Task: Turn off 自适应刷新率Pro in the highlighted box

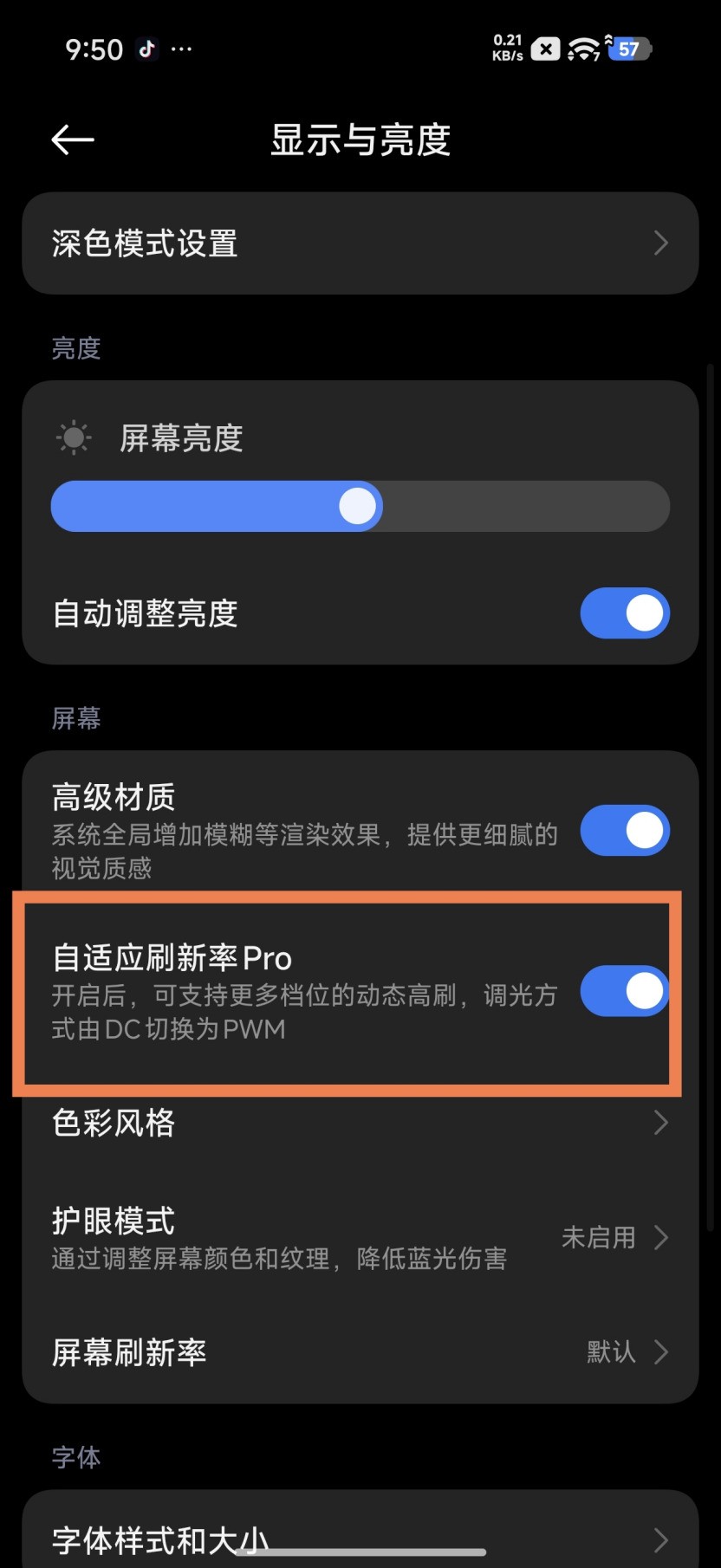Action: pyautogui.click(x=623, y=990)
